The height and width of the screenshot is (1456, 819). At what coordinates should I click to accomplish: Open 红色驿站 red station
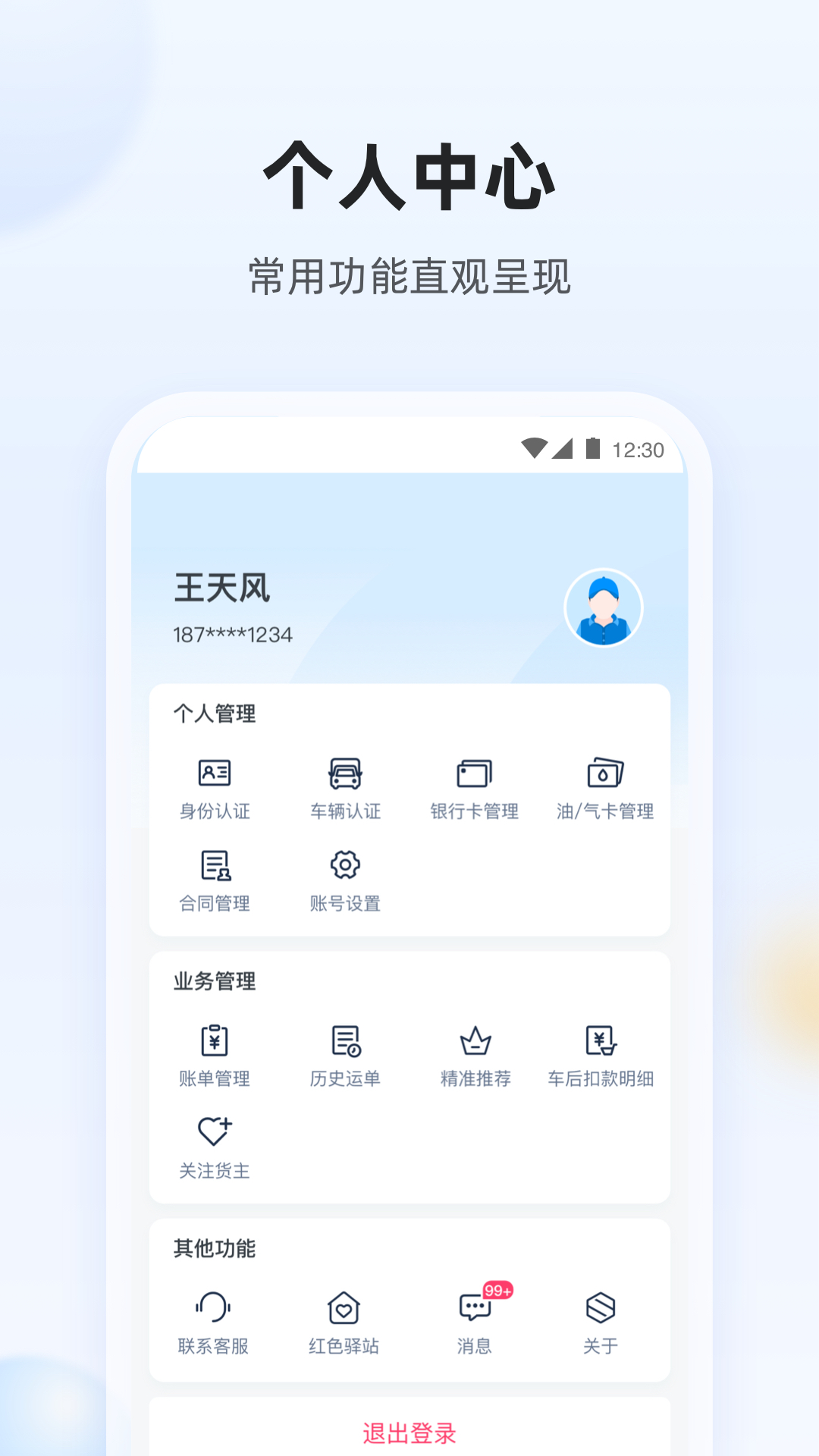(345, 1323)
